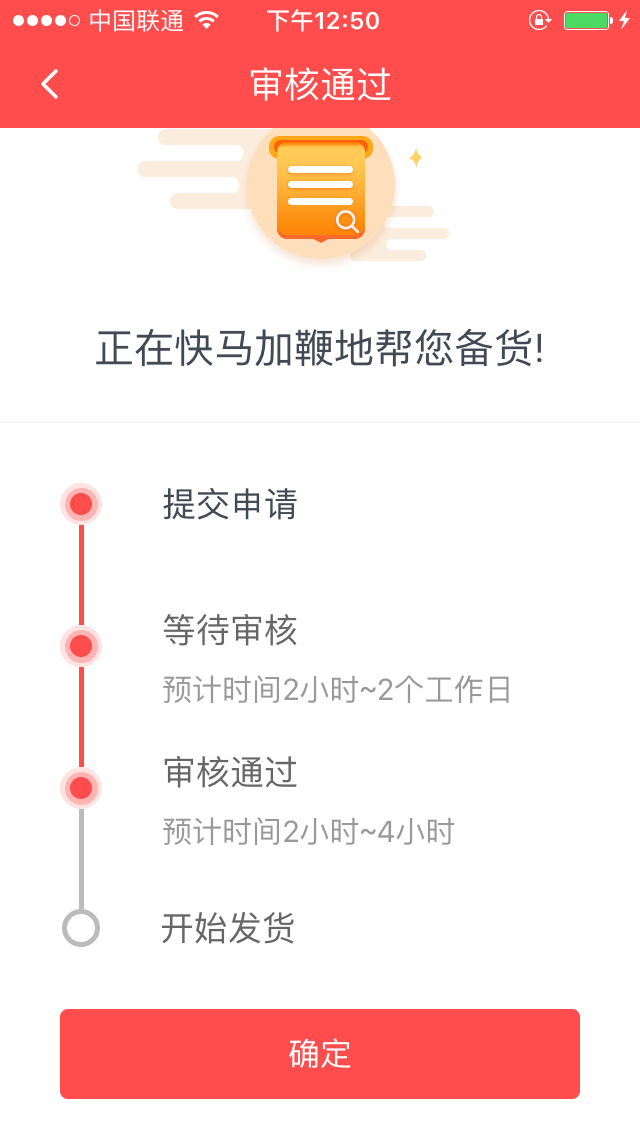Go back using the header arrow
The height and width of the screenshot is (1136, 640).
(50, 84)
